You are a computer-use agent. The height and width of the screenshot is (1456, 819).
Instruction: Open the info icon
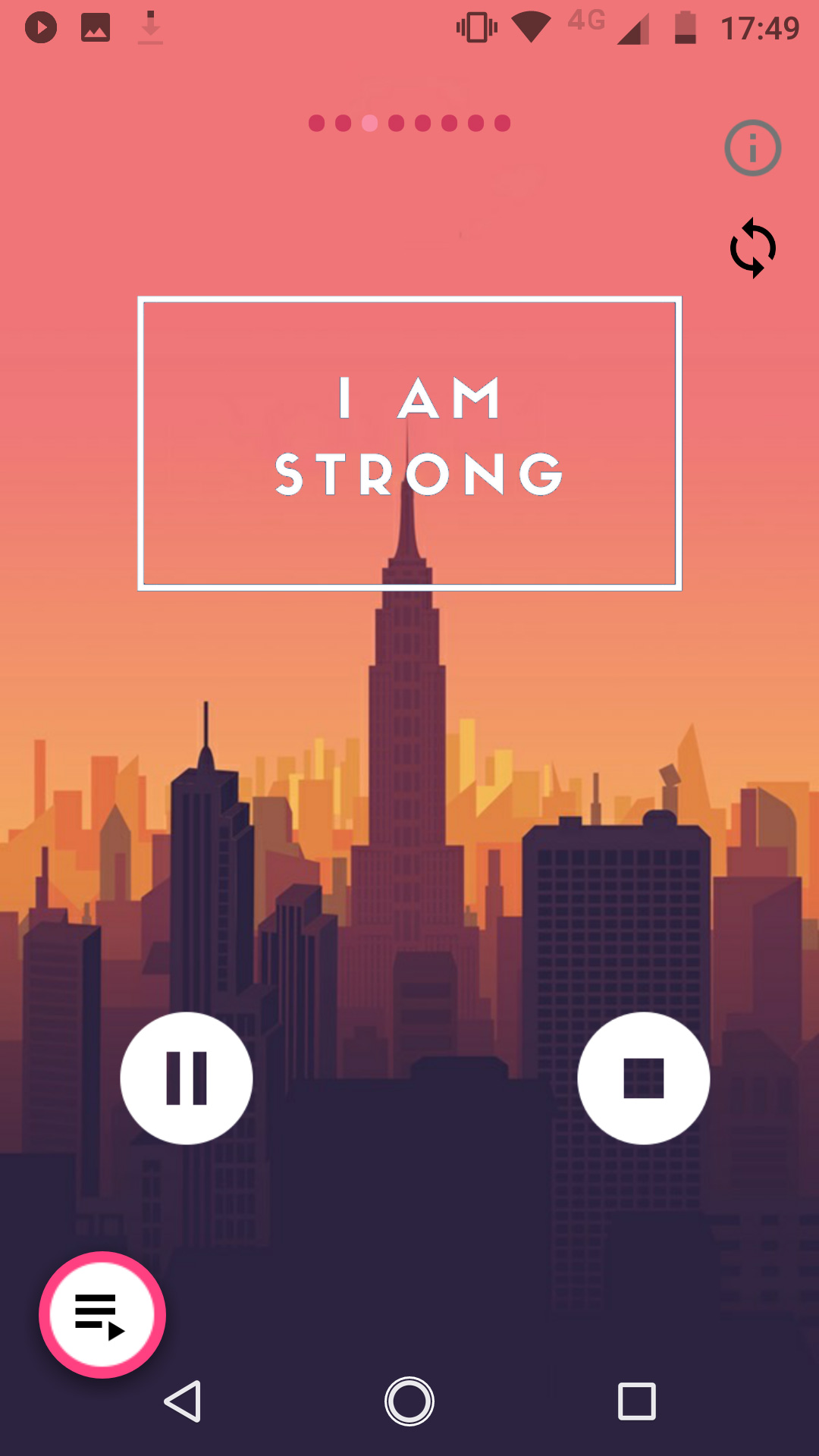(x=752, y=148)
